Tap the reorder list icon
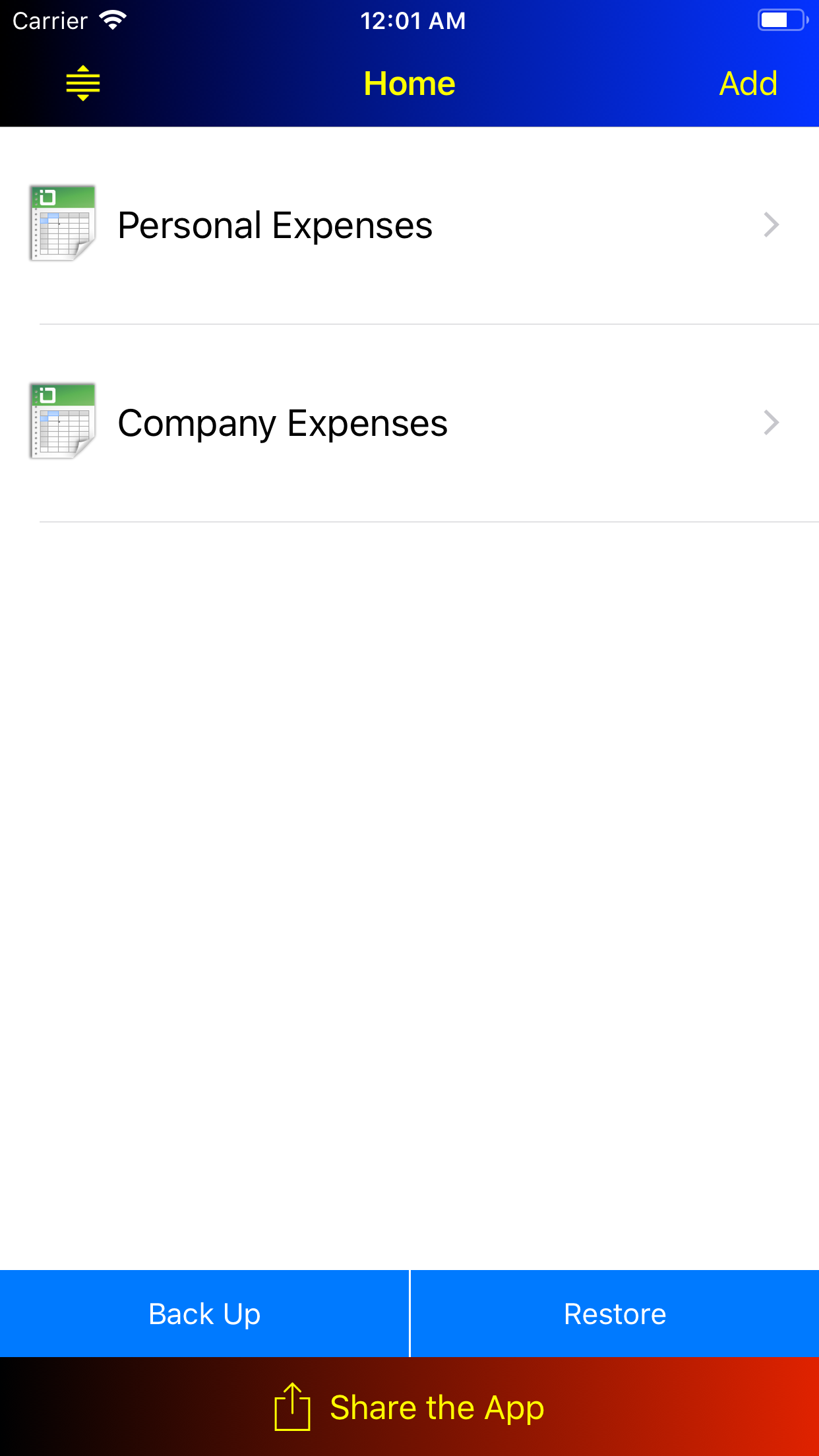819x1456 pixels. coord(83,83)
